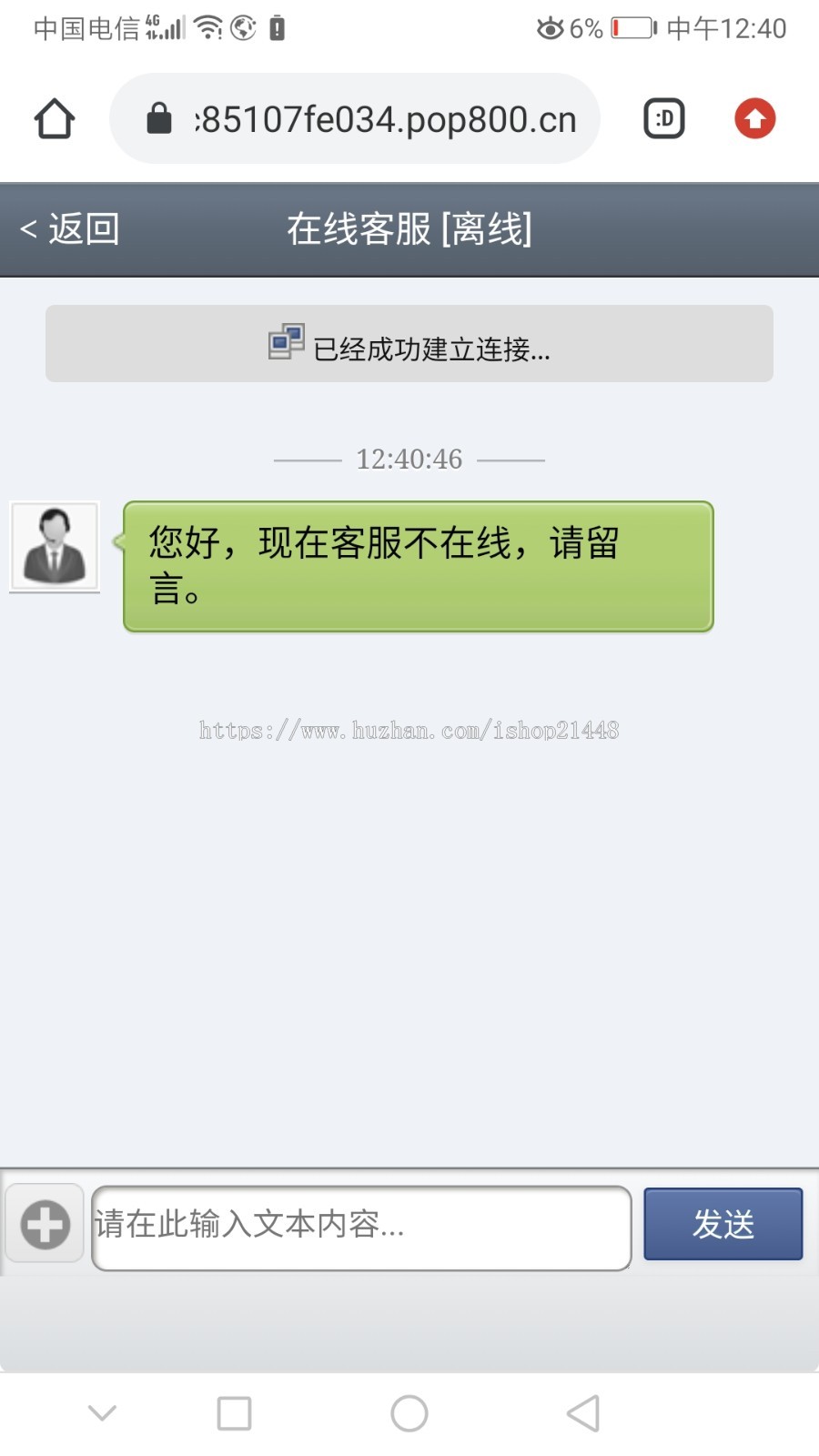The width and height of the screenshot is (819, 1456).
Task: Tap the red upload arrow icon
Action: 754,118
